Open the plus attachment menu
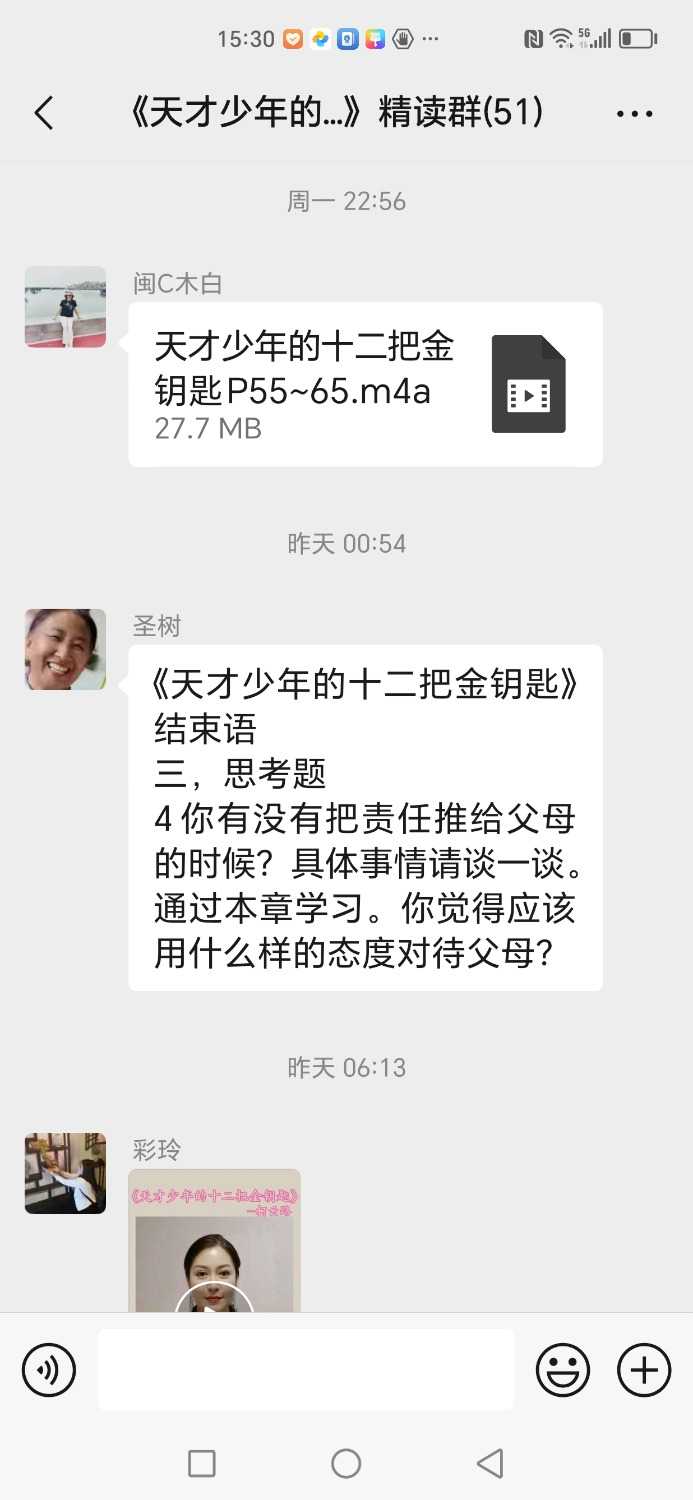The height and width of the screenshot is (1500, 693). tap(643, 1370)
